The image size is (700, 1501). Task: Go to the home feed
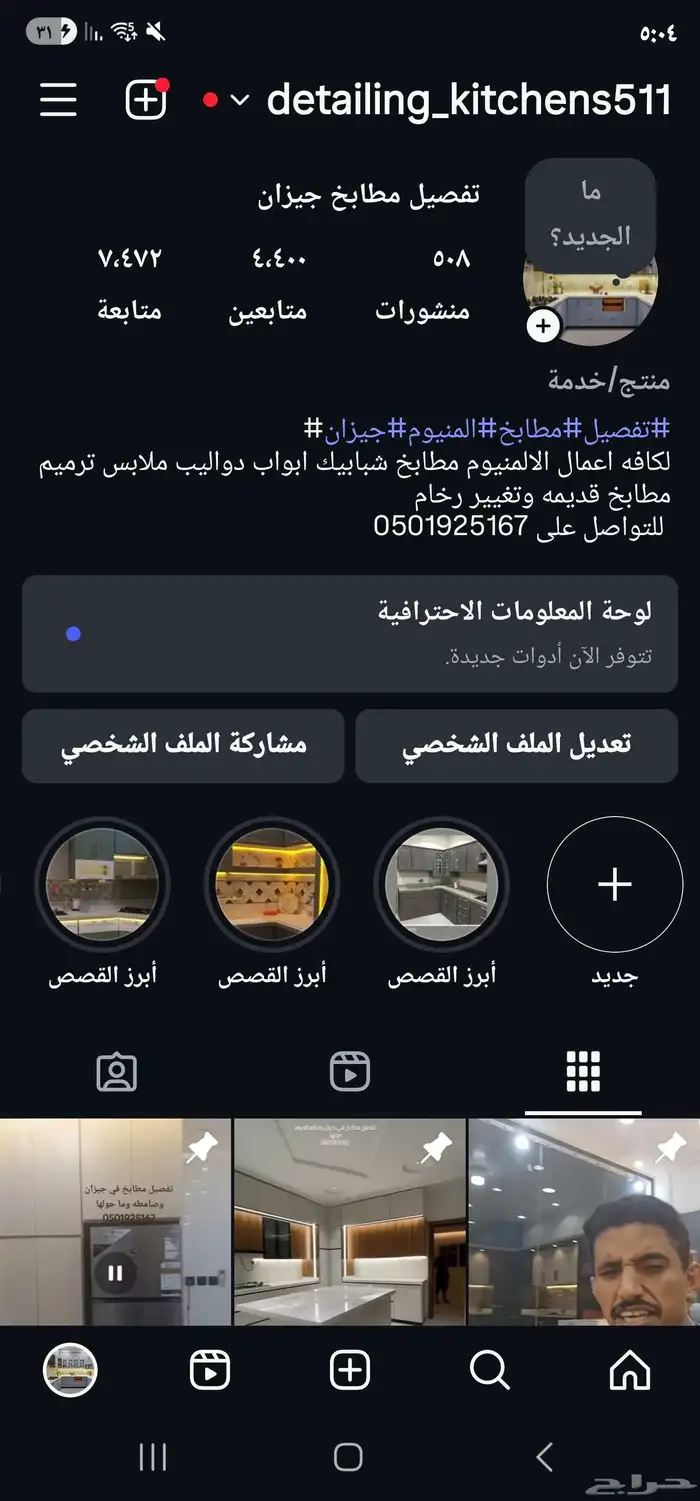[x=630, y=1371]
